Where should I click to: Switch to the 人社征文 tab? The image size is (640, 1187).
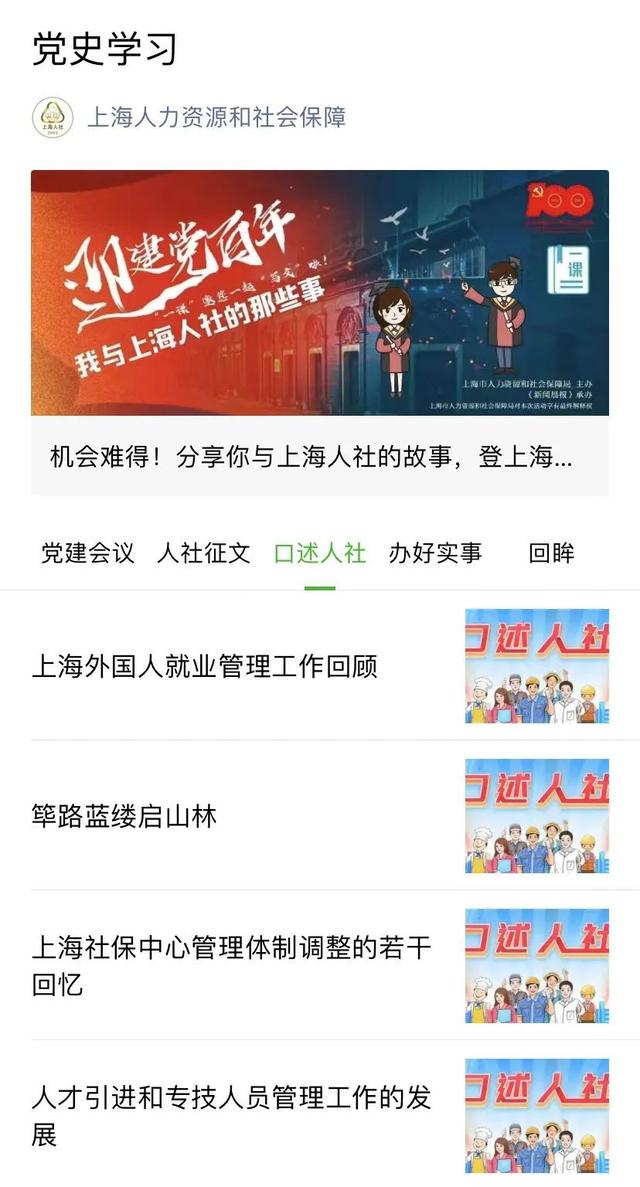point(203,553)
